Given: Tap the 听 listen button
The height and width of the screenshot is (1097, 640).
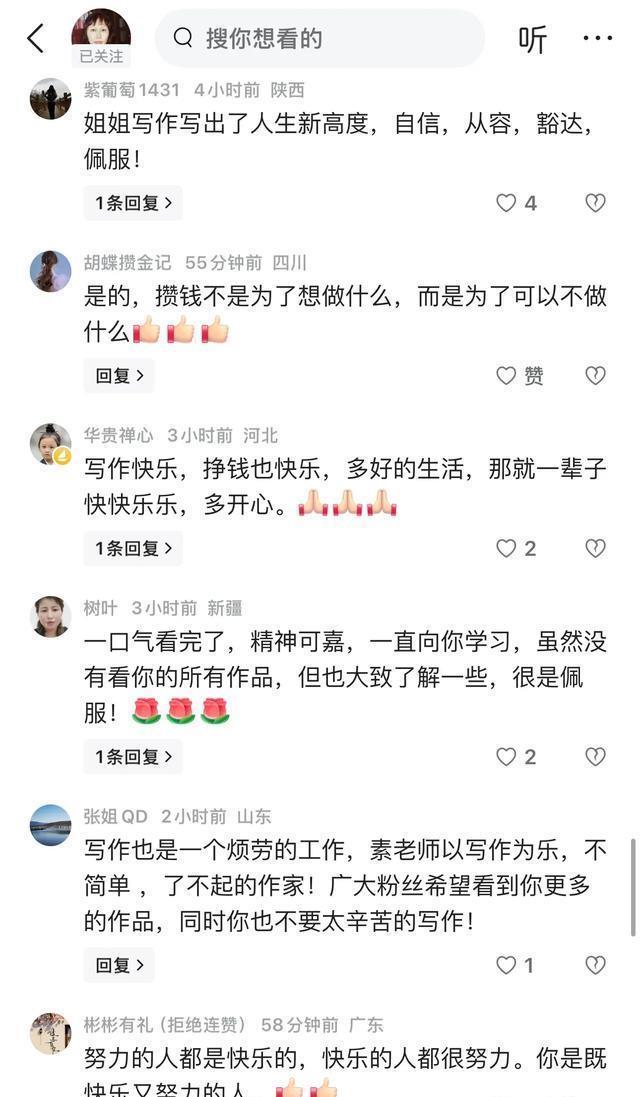Looking at the screenshot, I should click(532, 39).
